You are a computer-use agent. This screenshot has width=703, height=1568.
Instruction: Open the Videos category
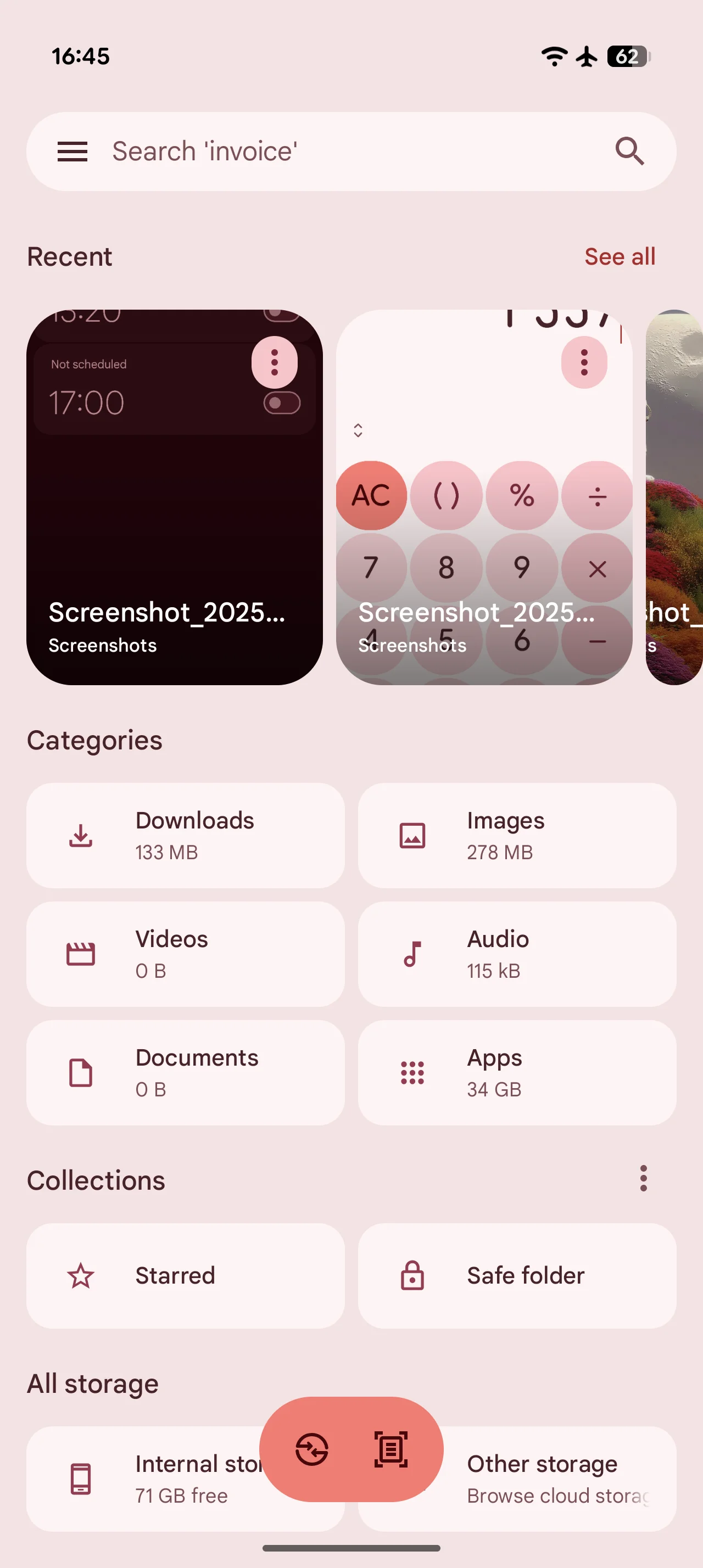(x=186, y=954)
